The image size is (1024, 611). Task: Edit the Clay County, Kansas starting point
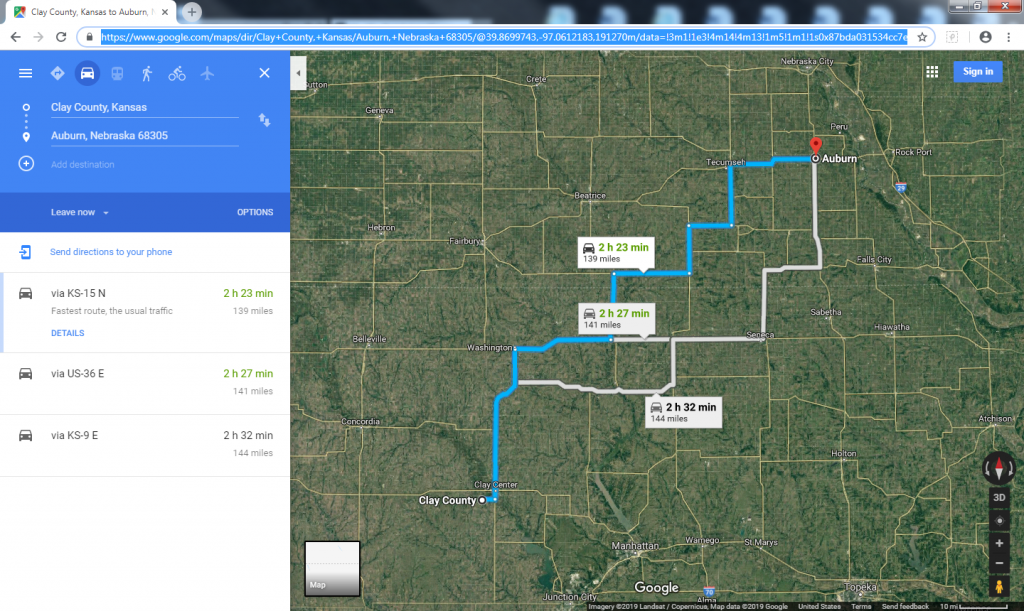144,107
